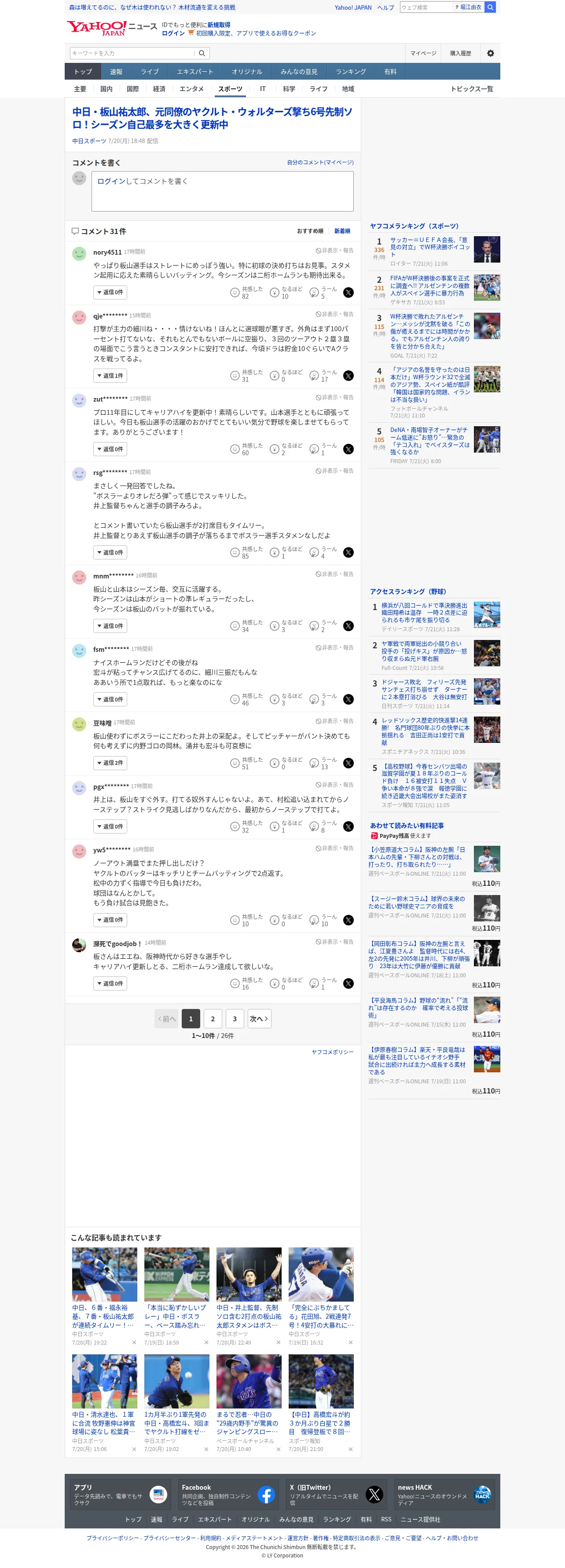Open the settings gear icon
Image resolution: width=565 pixels, height=1568 pixels.
[490, 53]
